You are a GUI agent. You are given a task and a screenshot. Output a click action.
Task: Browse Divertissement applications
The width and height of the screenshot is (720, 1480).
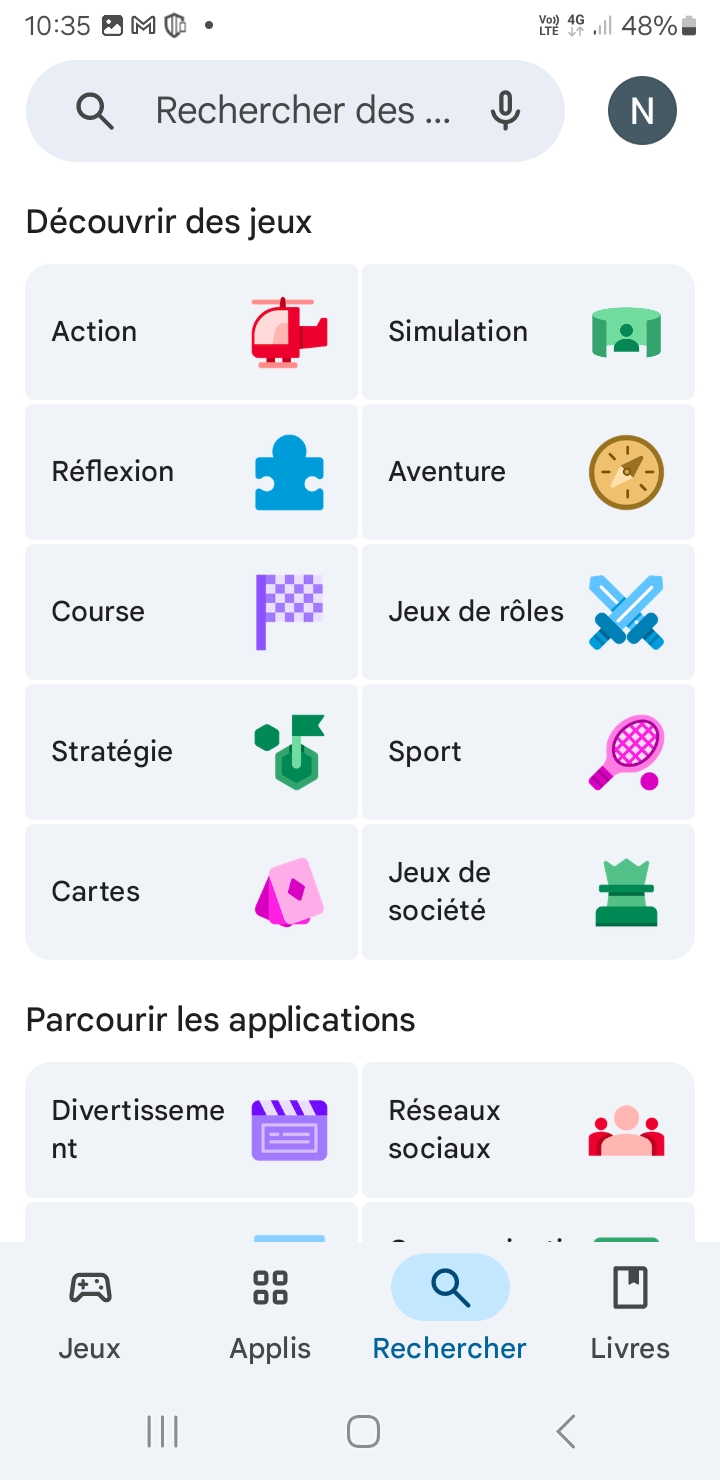click(x=191, y=1130)
